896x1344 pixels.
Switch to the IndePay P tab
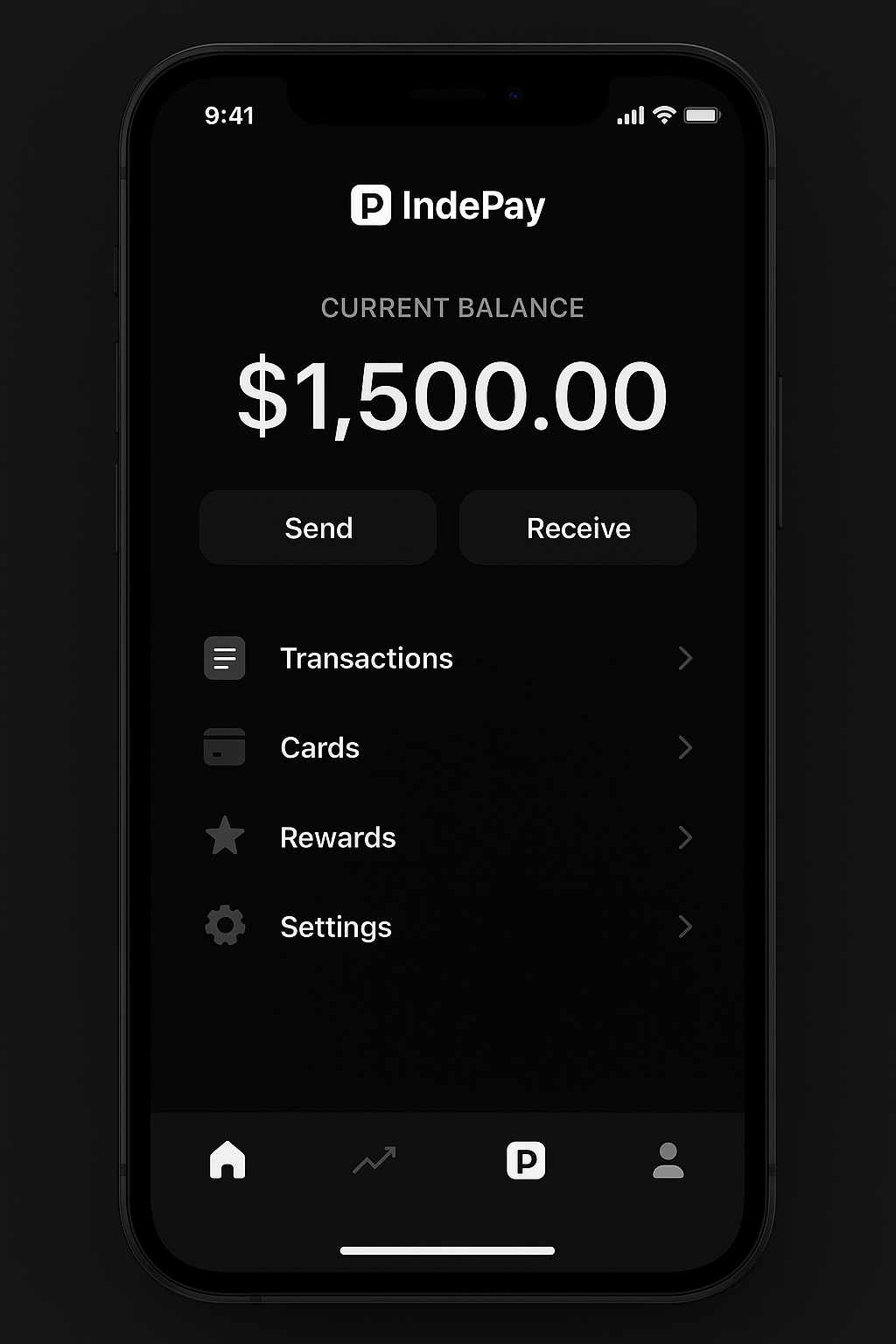point(526,1161)
